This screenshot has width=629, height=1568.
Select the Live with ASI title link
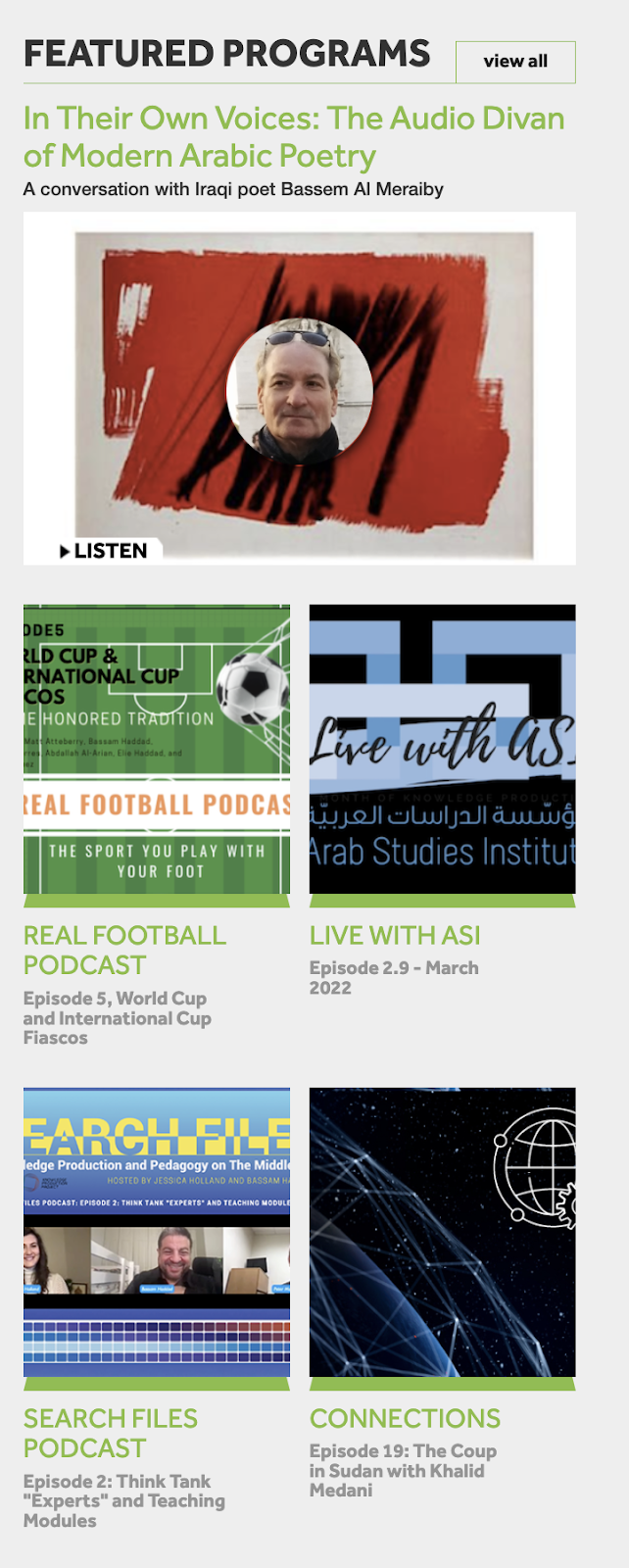click(x=395, y=935)
